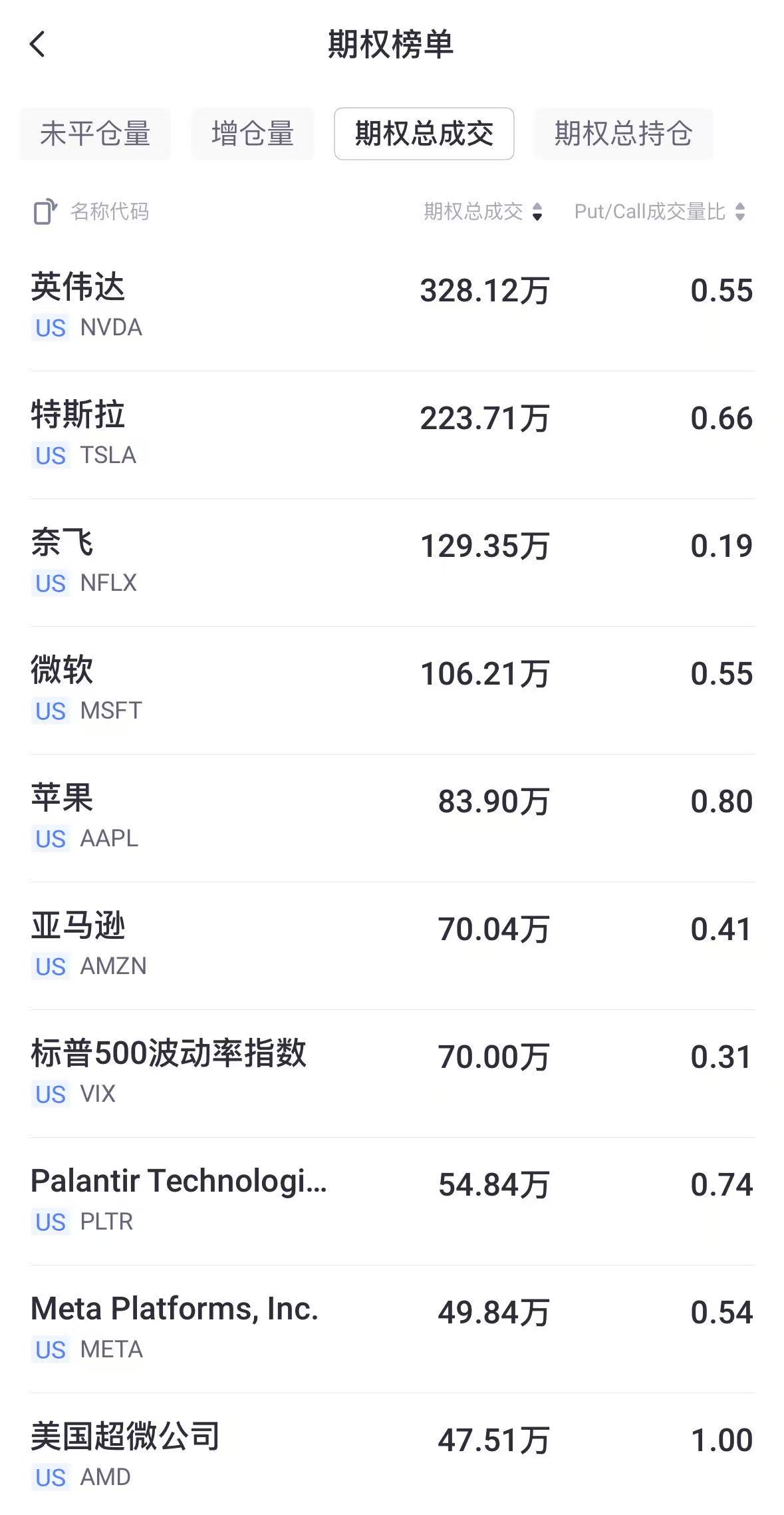Open the 美国超微公司 AMD row
This screenshot has height=1515, width=784.
click(x=392, y=1456)
